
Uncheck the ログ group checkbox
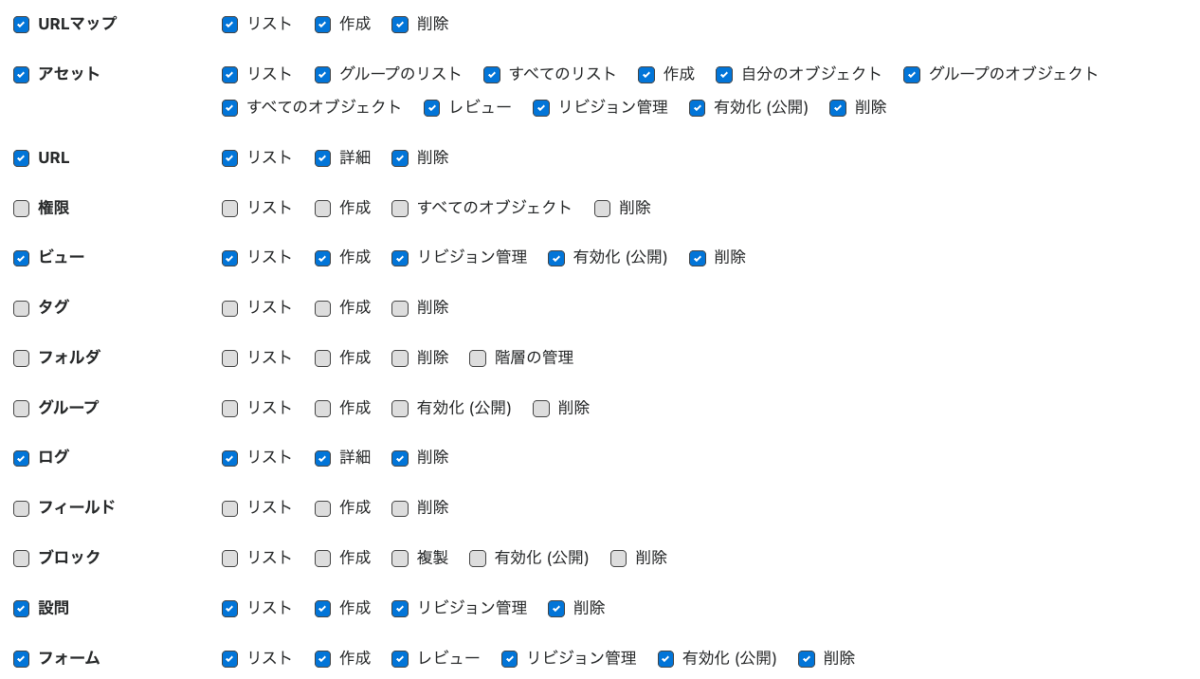[x=21, y=458]
